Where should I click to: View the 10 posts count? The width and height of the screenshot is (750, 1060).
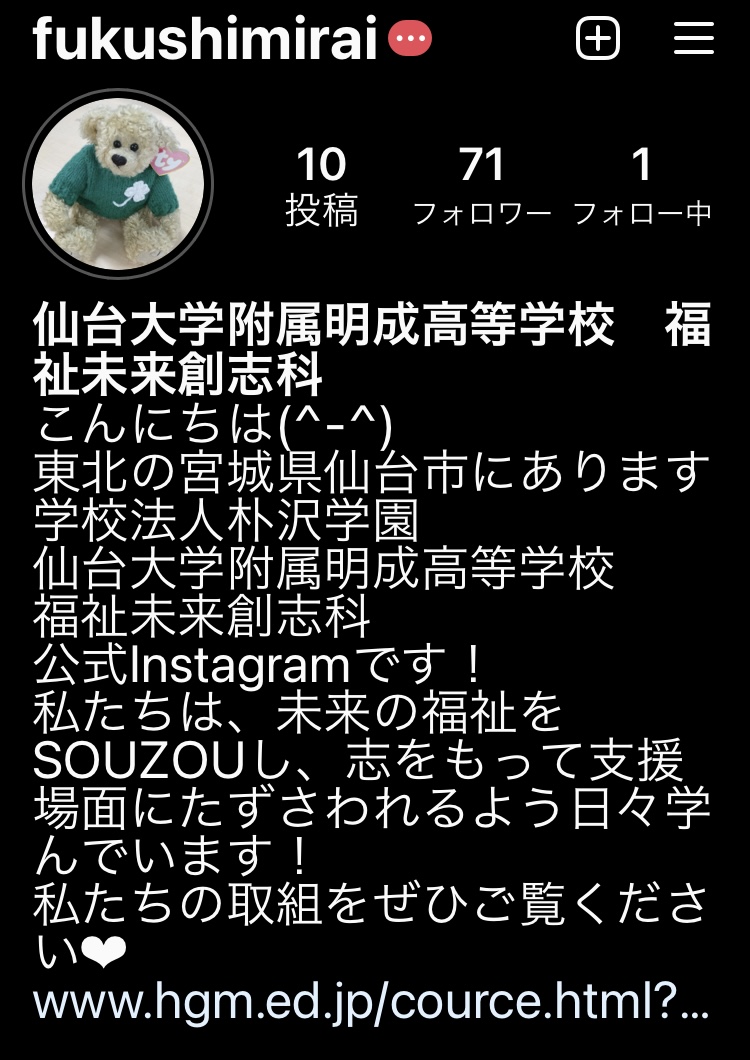click(321, 186)
